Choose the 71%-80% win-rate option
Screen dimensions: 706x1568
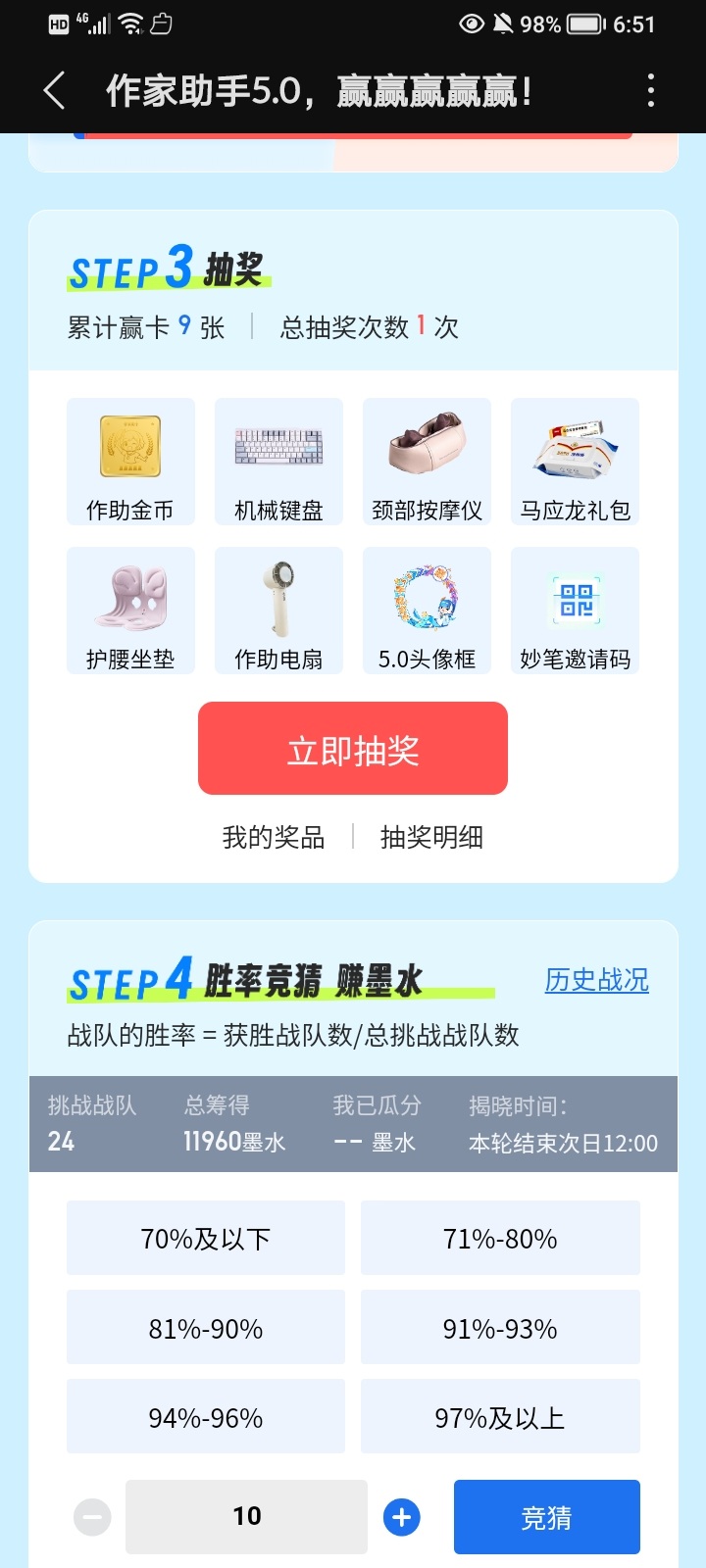(x=500, y=1238)
